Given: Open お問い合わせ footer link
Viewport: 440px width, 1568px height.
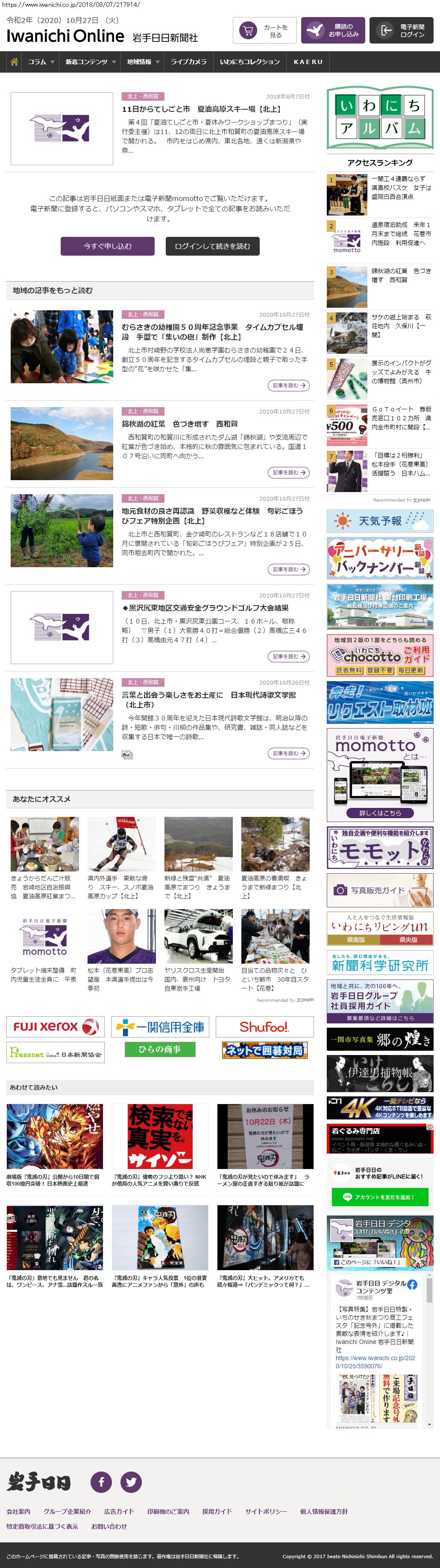Looking at the screenshot, I should (109, 1526).
